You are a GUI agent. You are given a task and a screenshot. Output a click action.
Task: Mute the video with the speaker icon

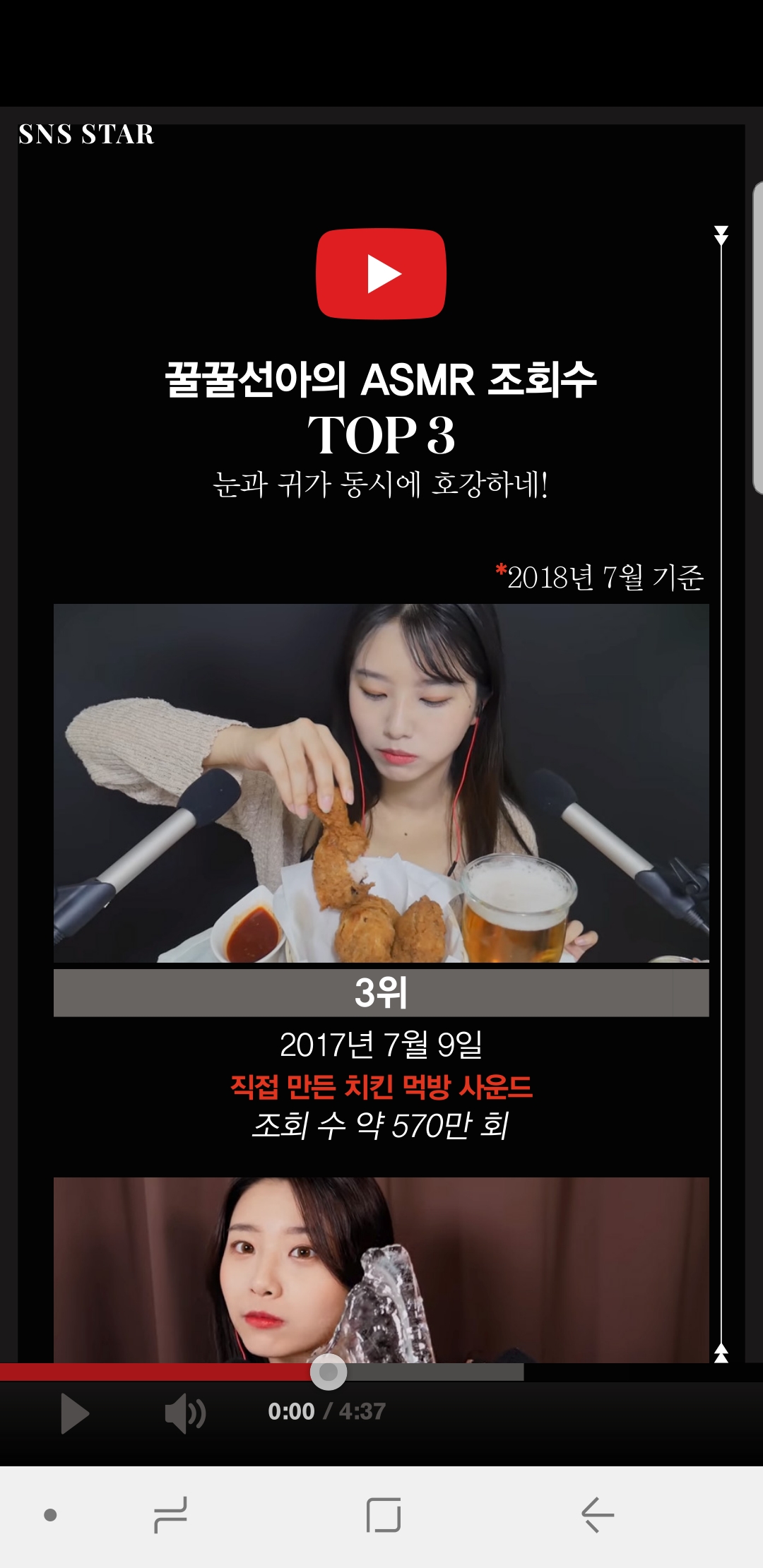pos(185,1413)
